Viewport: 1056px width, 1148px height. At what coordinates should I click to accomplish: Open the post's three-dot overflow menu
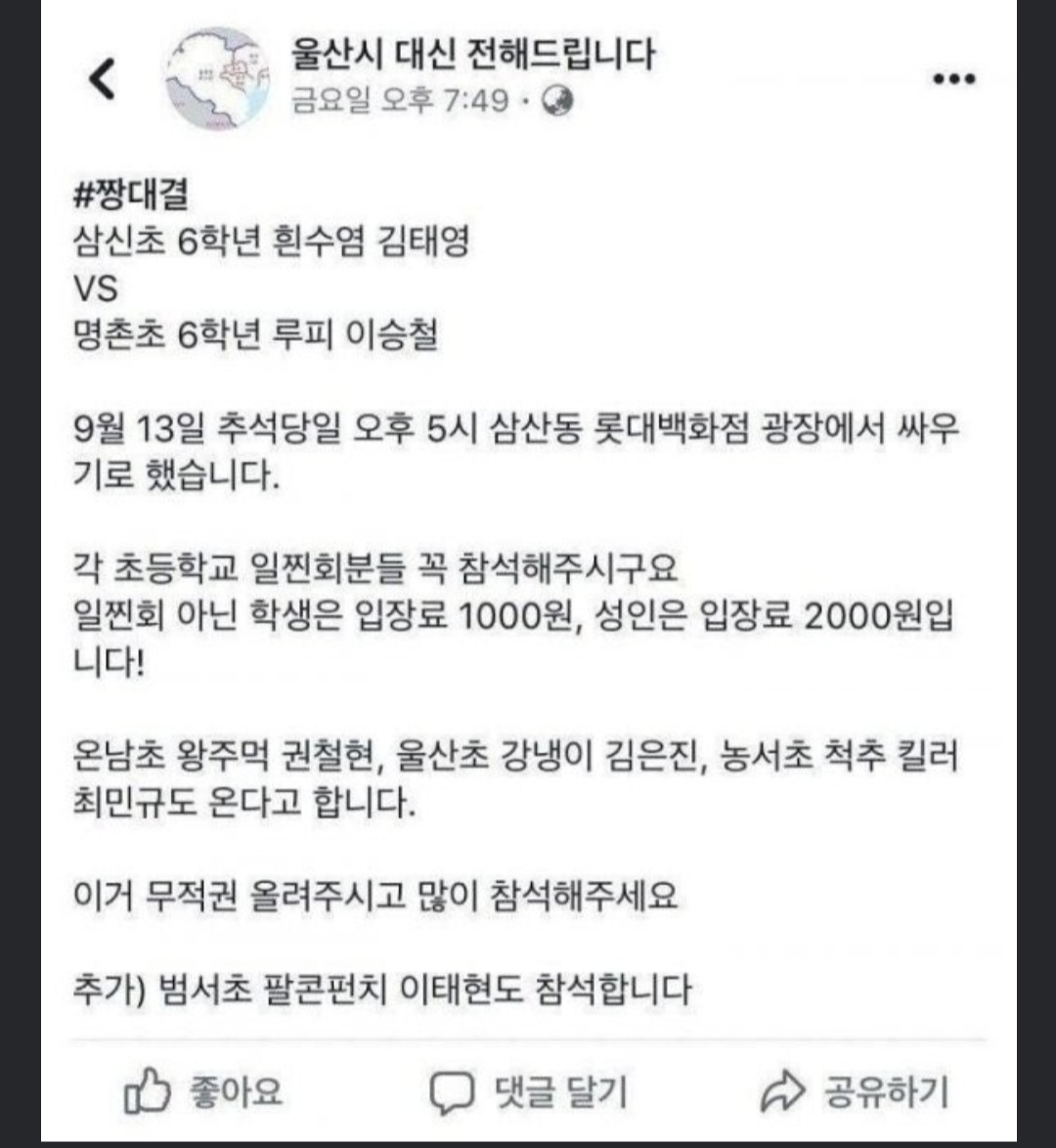point(953,79)
